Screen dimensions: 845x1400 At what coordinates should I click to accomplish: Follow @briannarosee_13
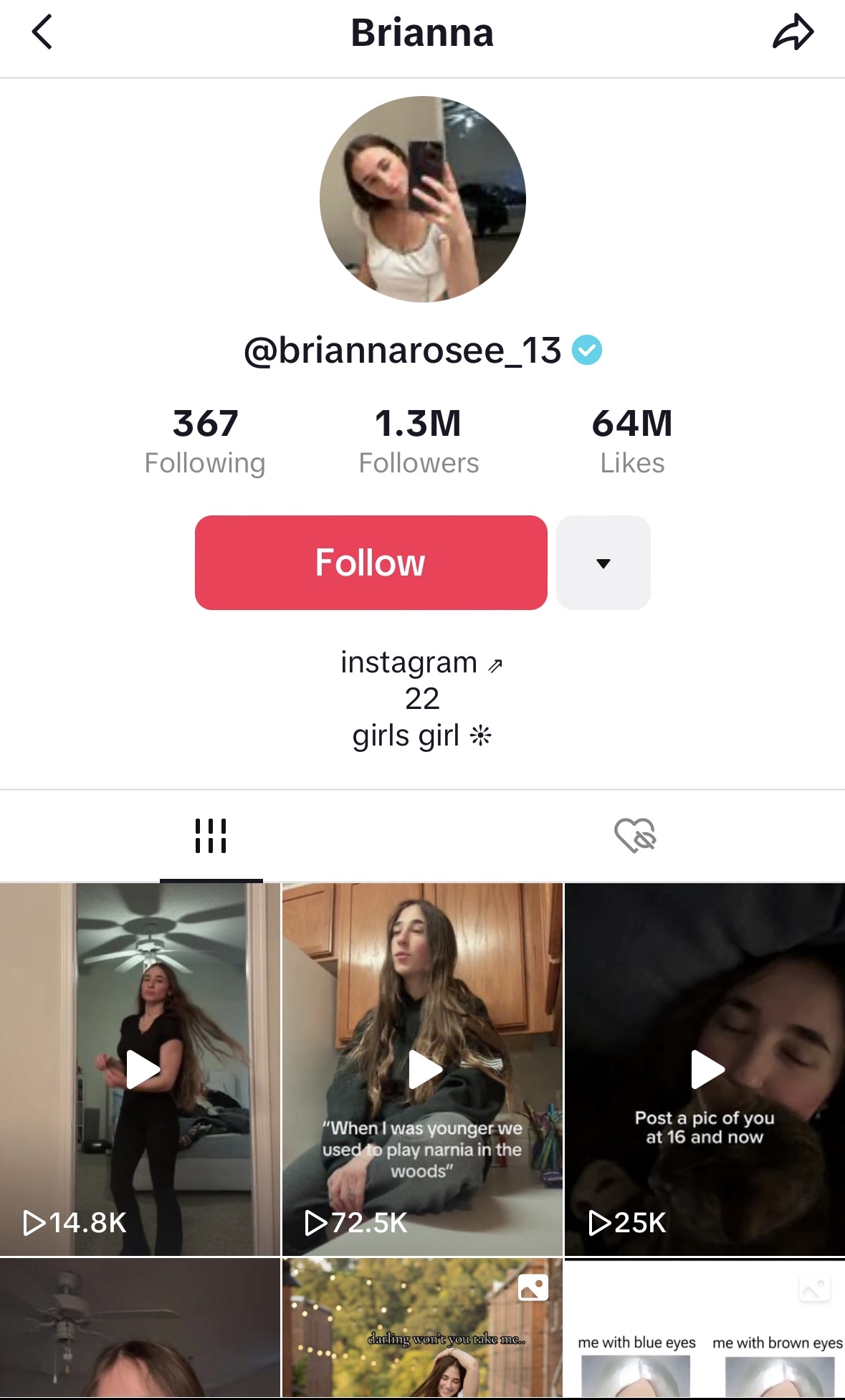(x=371, y=563)
